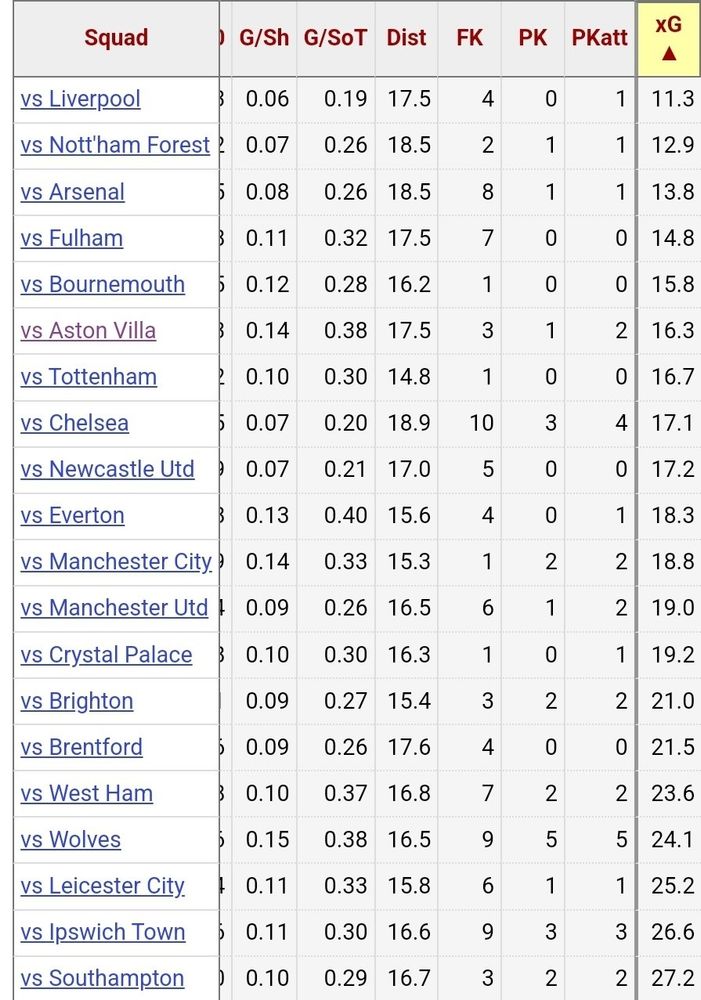The image size is (701, 1000).
Task: Open the vs Liverpool squad link
Action: (x=80, y=99)
